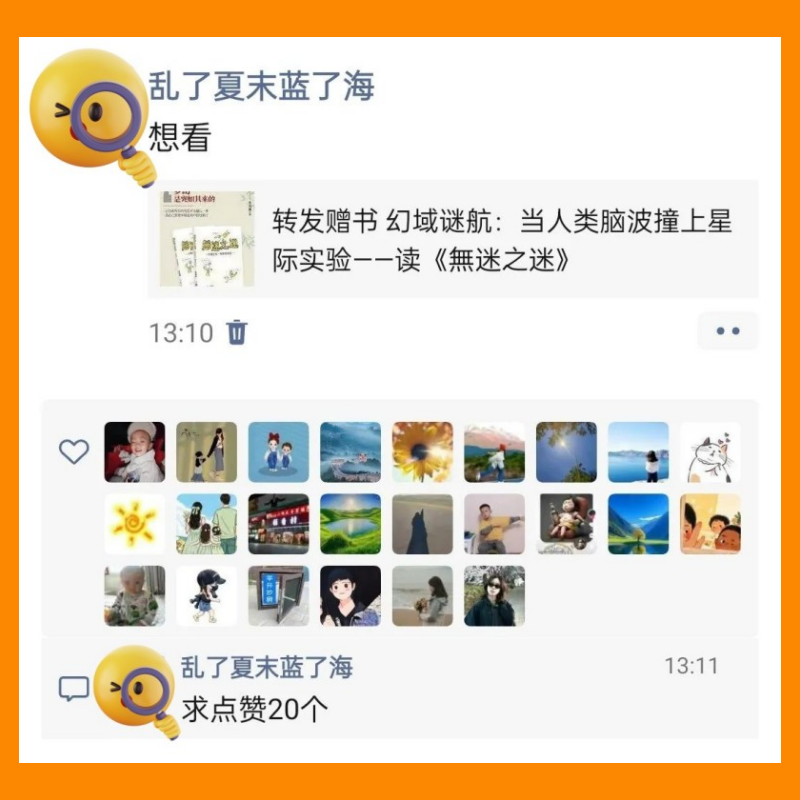Open the shared article 转发赠书 幻域谜航 card
Viewport: 800px width, 800px height.
pyautogui.click(x=452, y=239)
